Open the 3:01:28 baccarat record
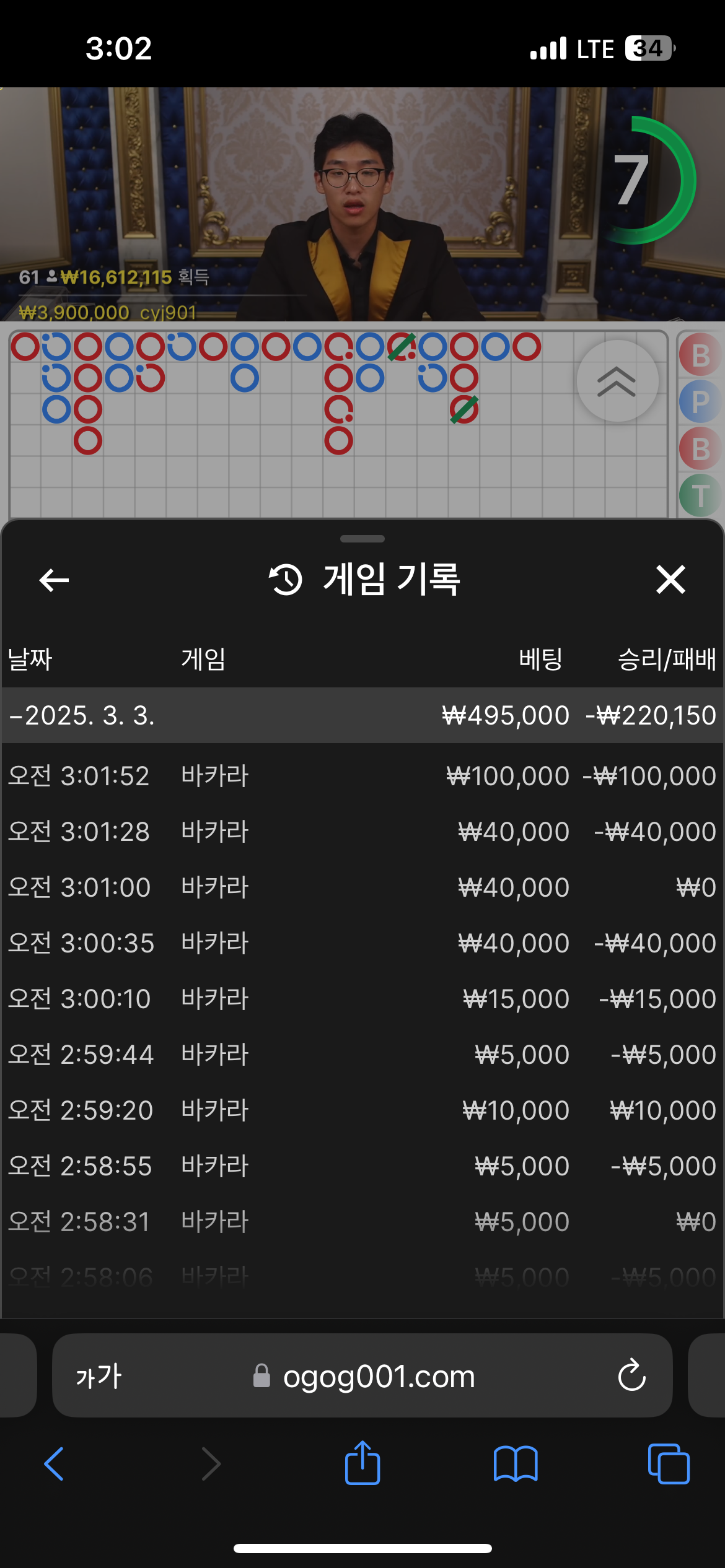The height and width of the screenshot is (1568, 725). click(x=362, y=832)
